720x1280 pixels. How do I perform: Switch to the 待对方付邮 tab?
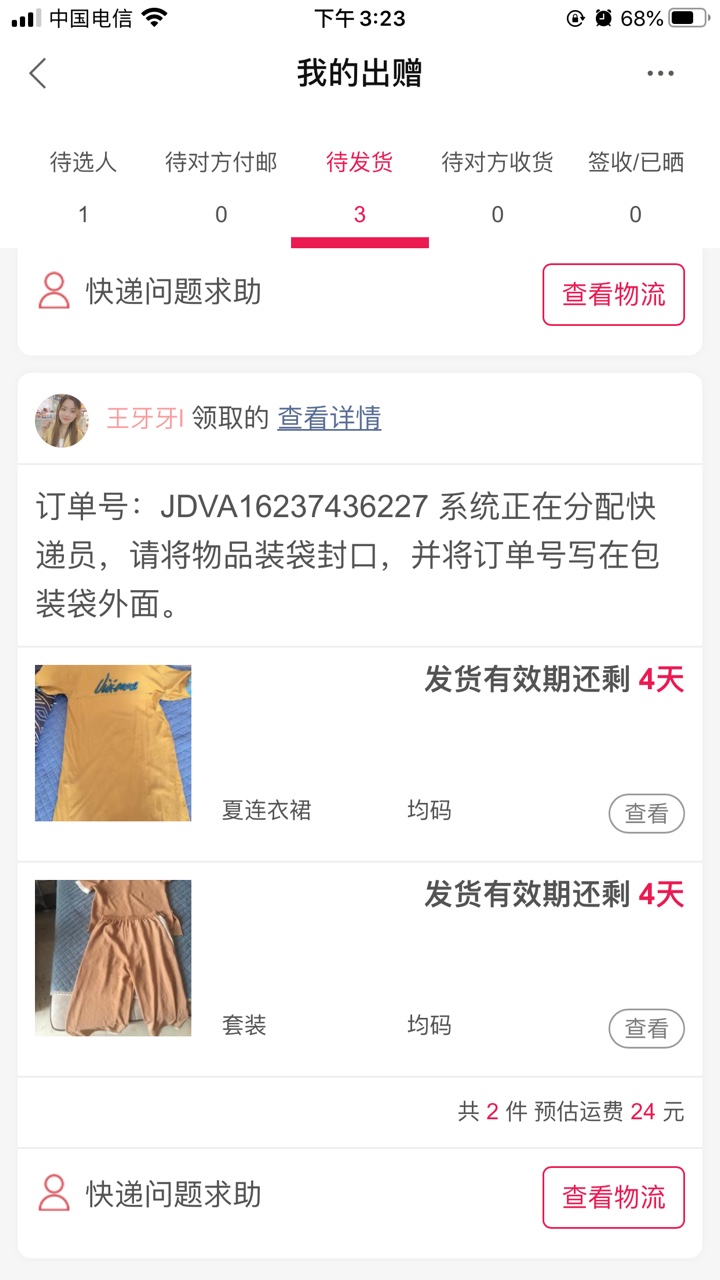pyautogui.click(x=221, y=185)
